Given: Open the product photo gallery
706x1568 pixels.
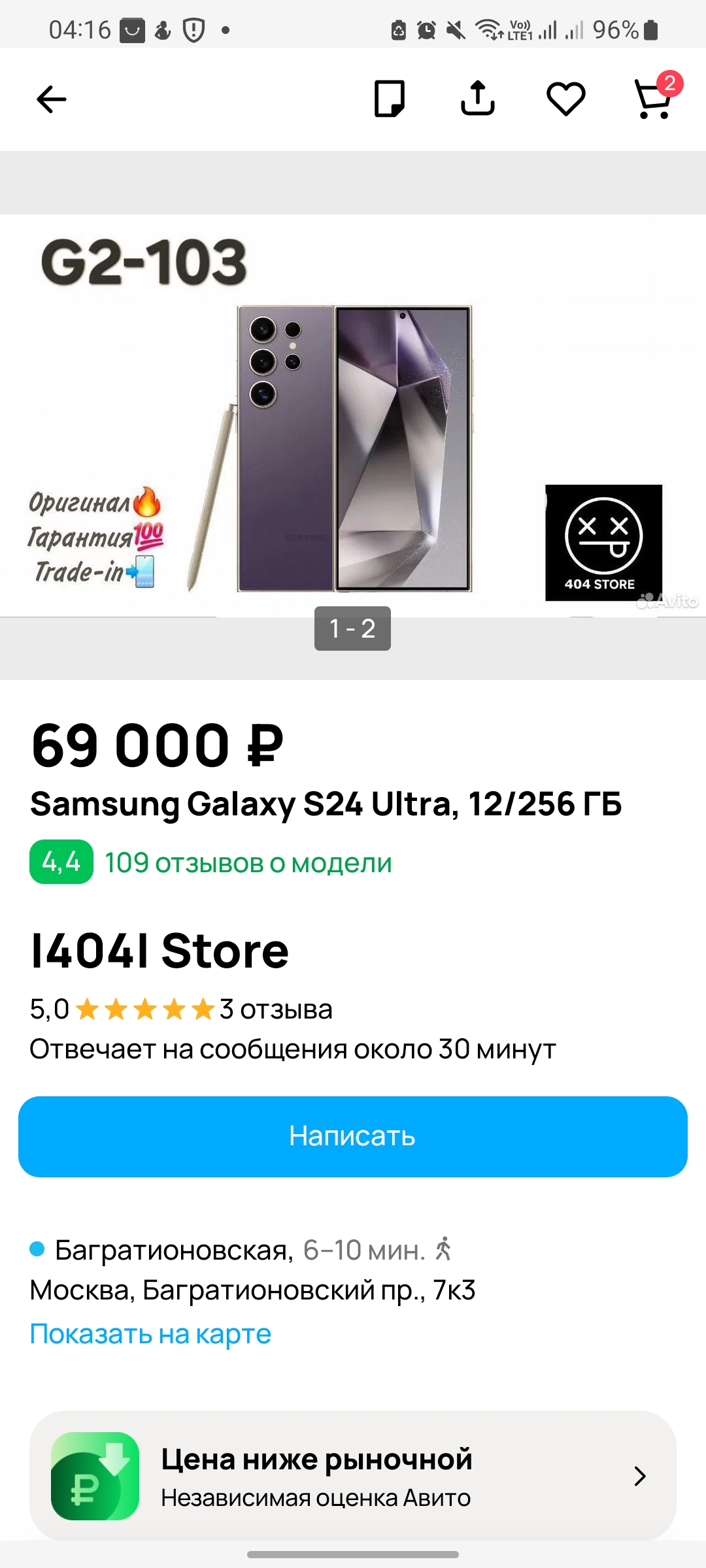Looking at the screenshot, I should pos(353,416).
